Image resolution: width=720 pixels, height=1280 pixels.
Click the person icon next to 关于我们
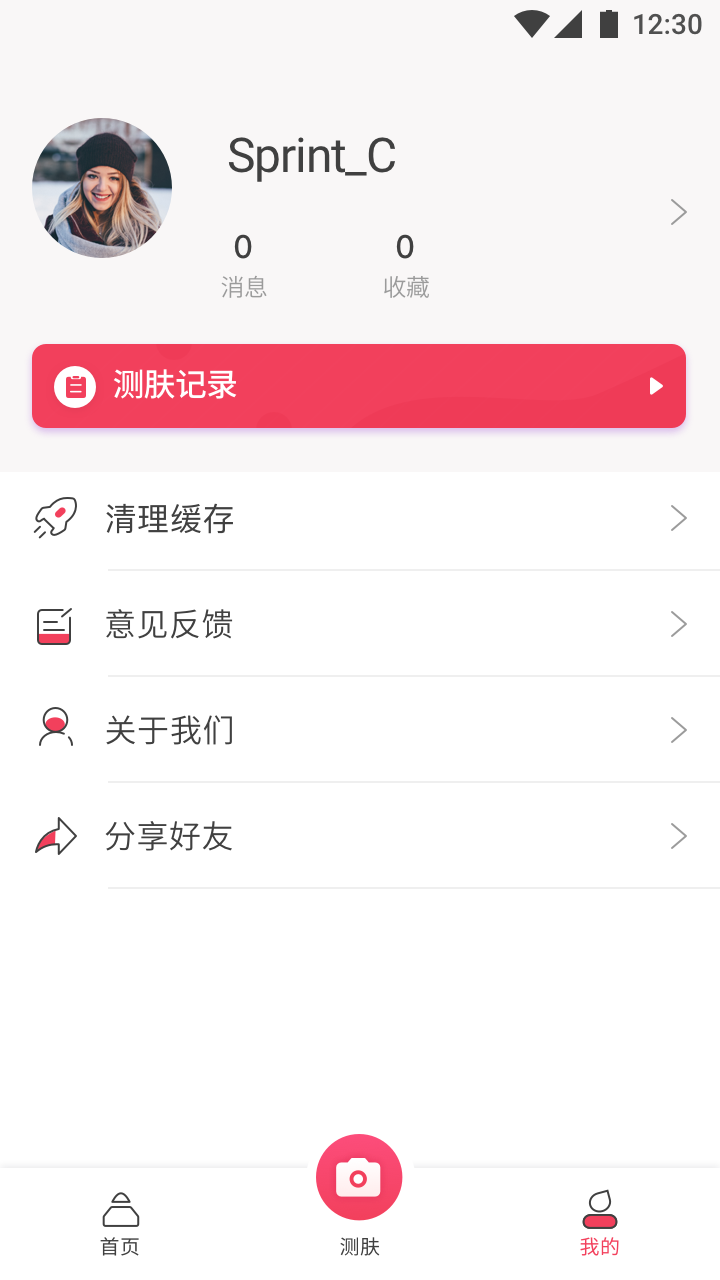point(55,730)
